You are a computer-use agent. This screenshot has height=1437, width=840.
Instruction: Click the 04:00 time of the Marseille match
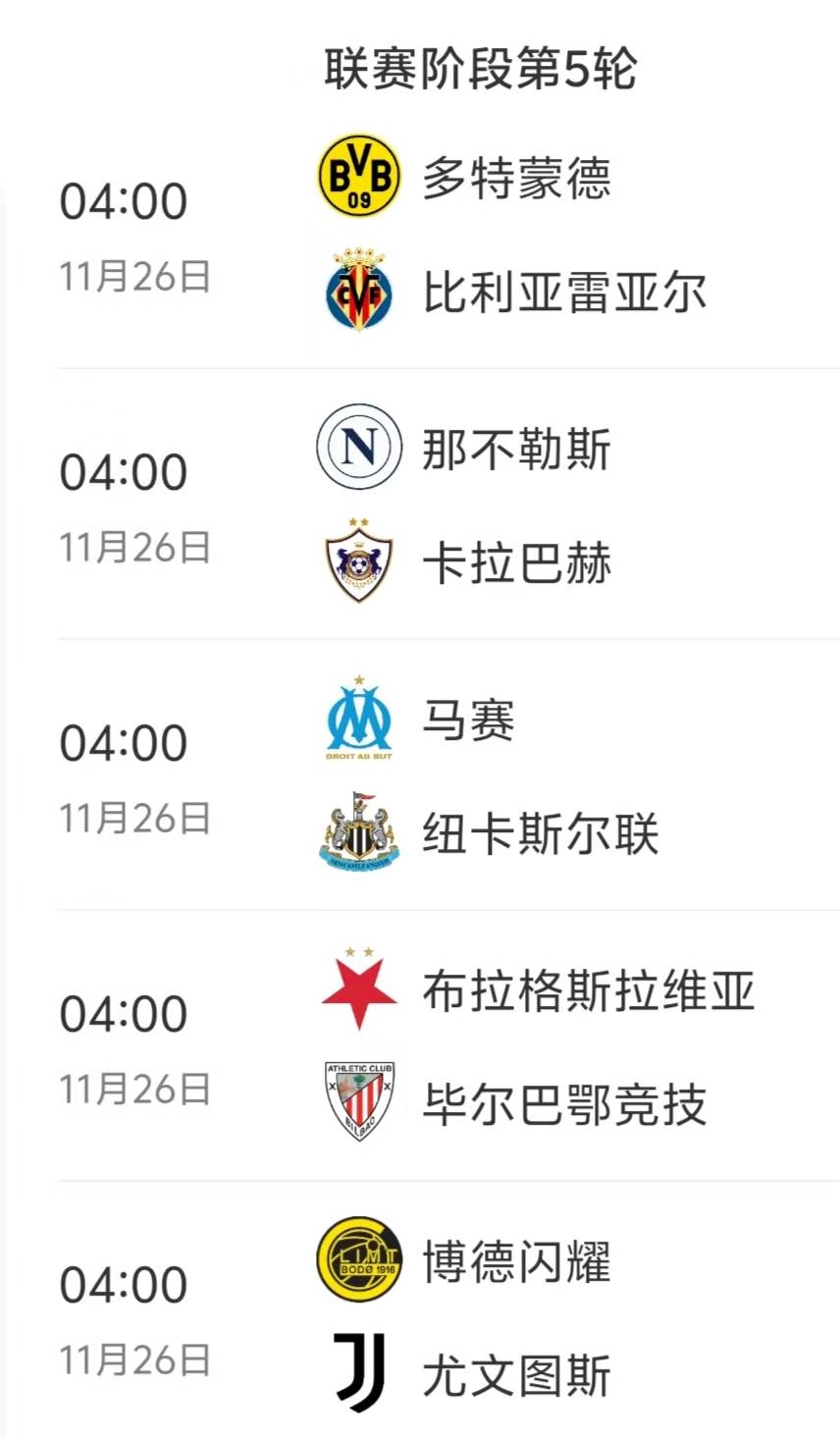click(x=124, y=743)
